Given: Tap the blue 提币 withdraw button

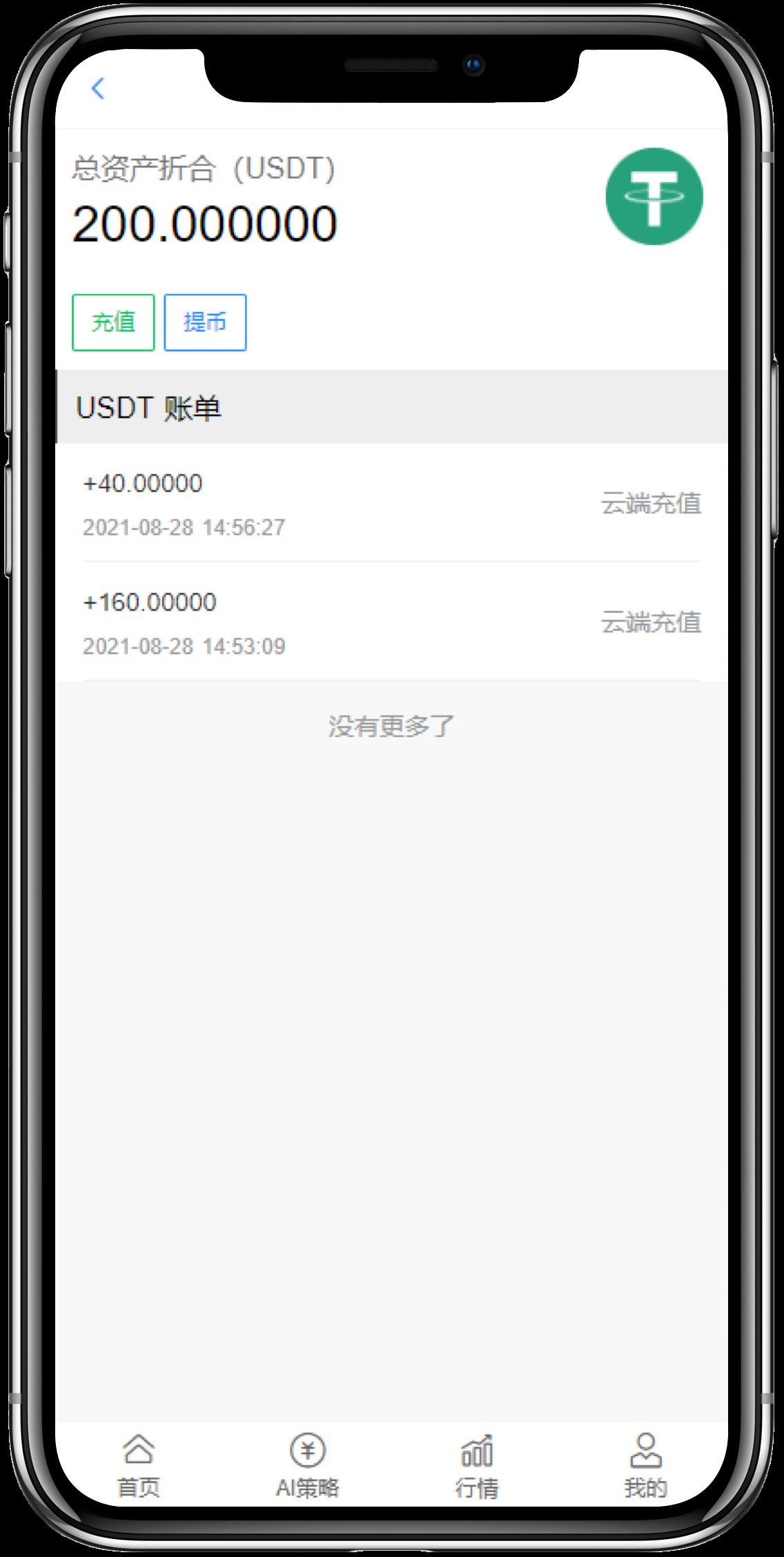Looking at the screenshot, I should tap(205, 322).
